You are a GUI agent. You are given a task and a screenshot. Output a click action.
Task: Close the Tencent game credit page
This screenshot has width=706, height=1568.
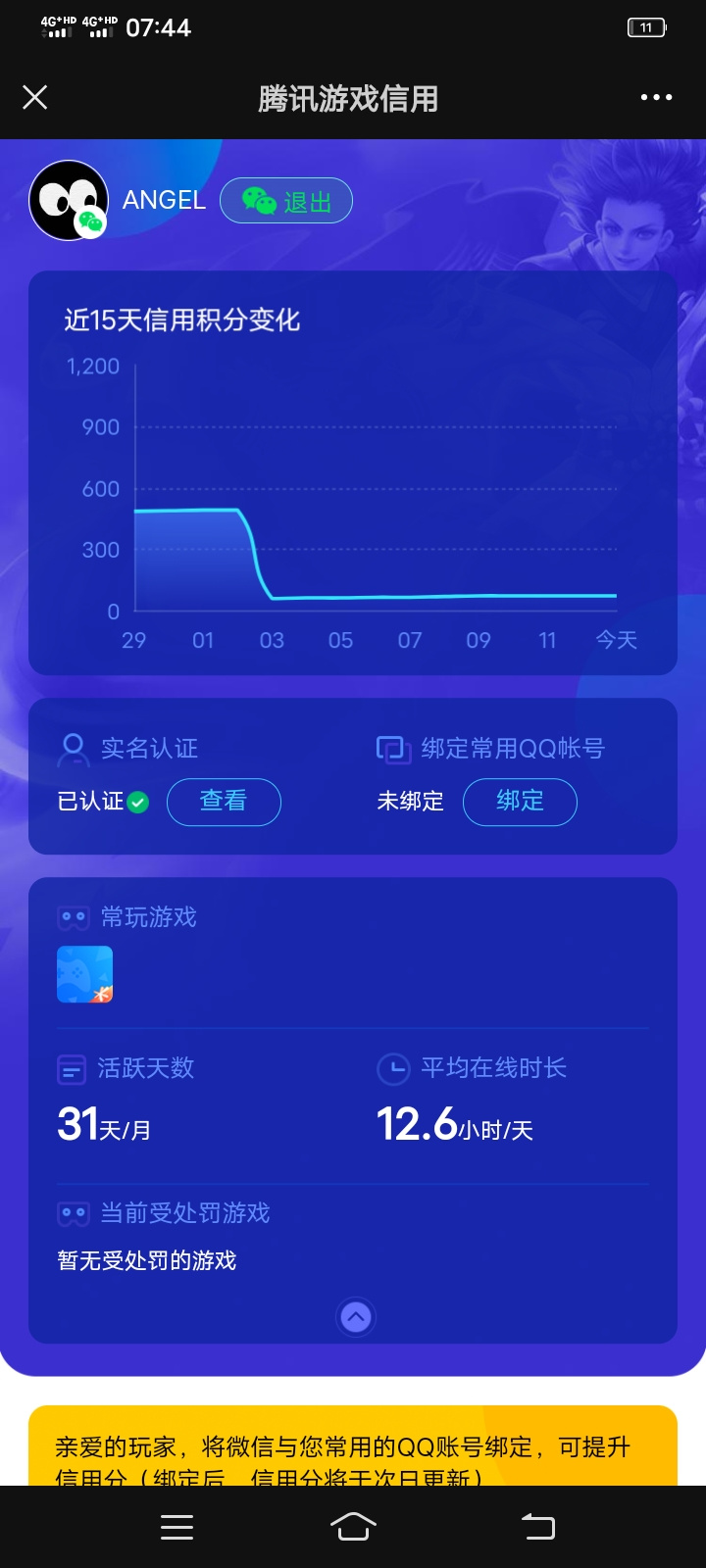point(35,97)
